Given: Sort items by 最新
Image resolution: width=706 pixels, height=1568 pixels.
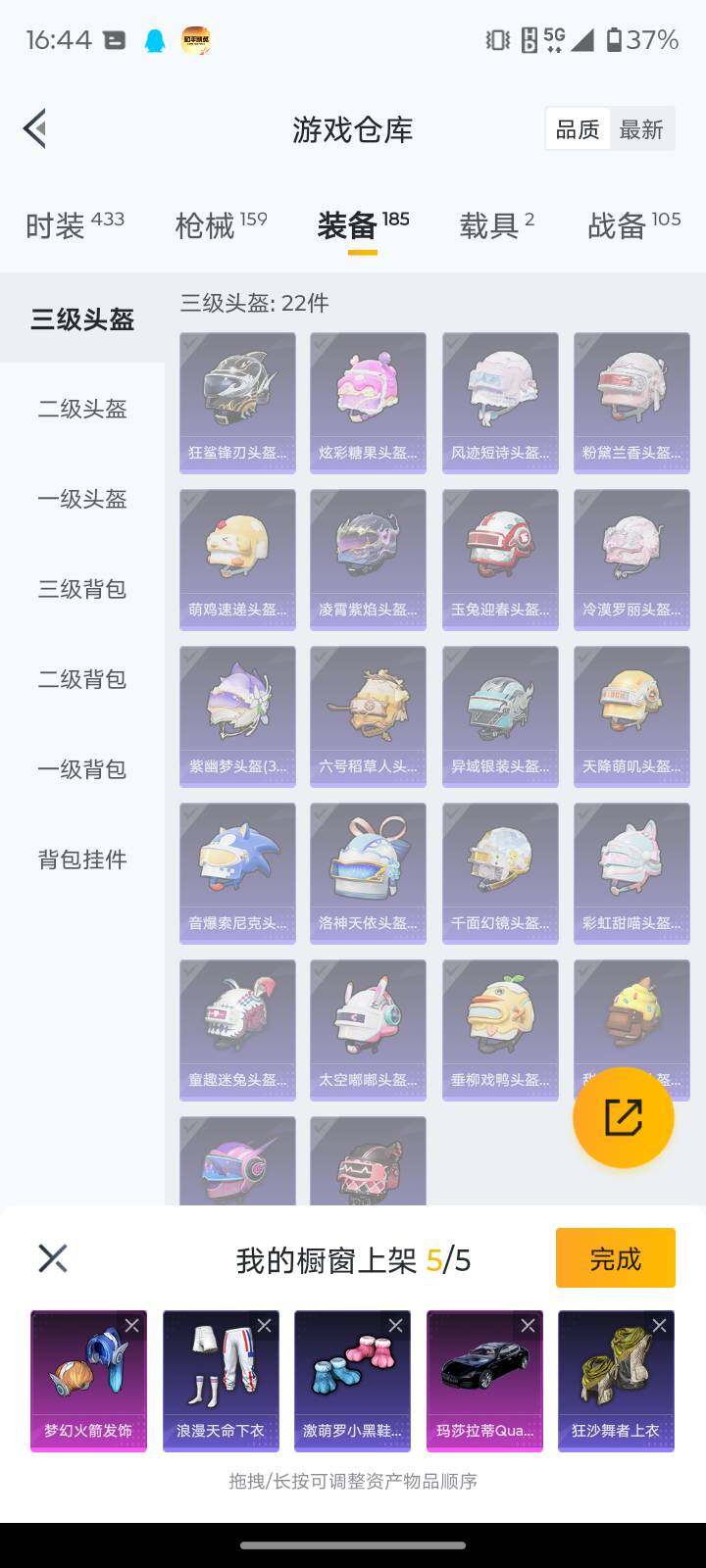Looking at the screenshot, I should [641, 129].
